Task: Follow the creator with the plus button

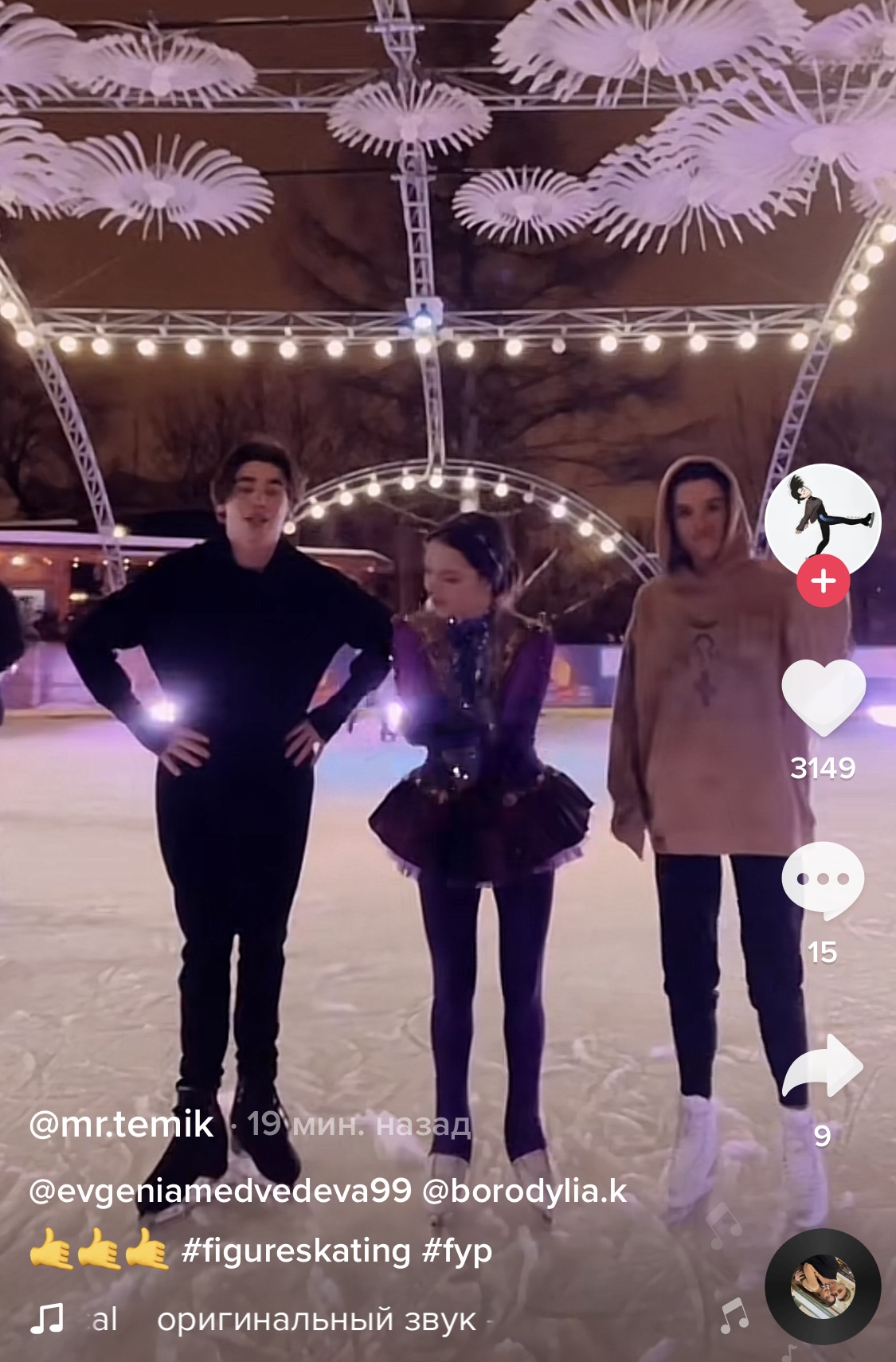Action: coord(823,582)
